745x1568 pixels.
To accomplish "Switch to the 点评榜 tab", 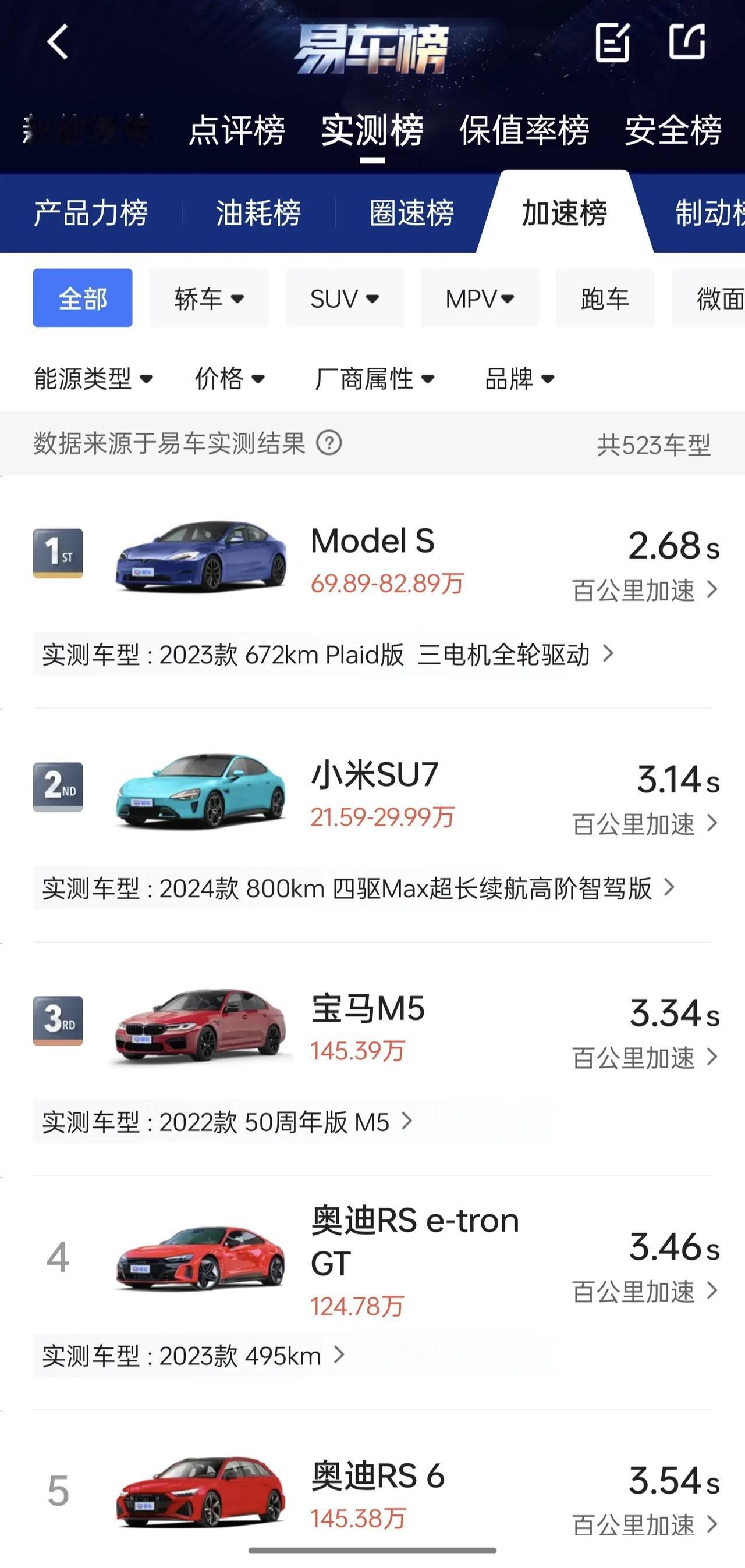I will (x=237, y=130).
